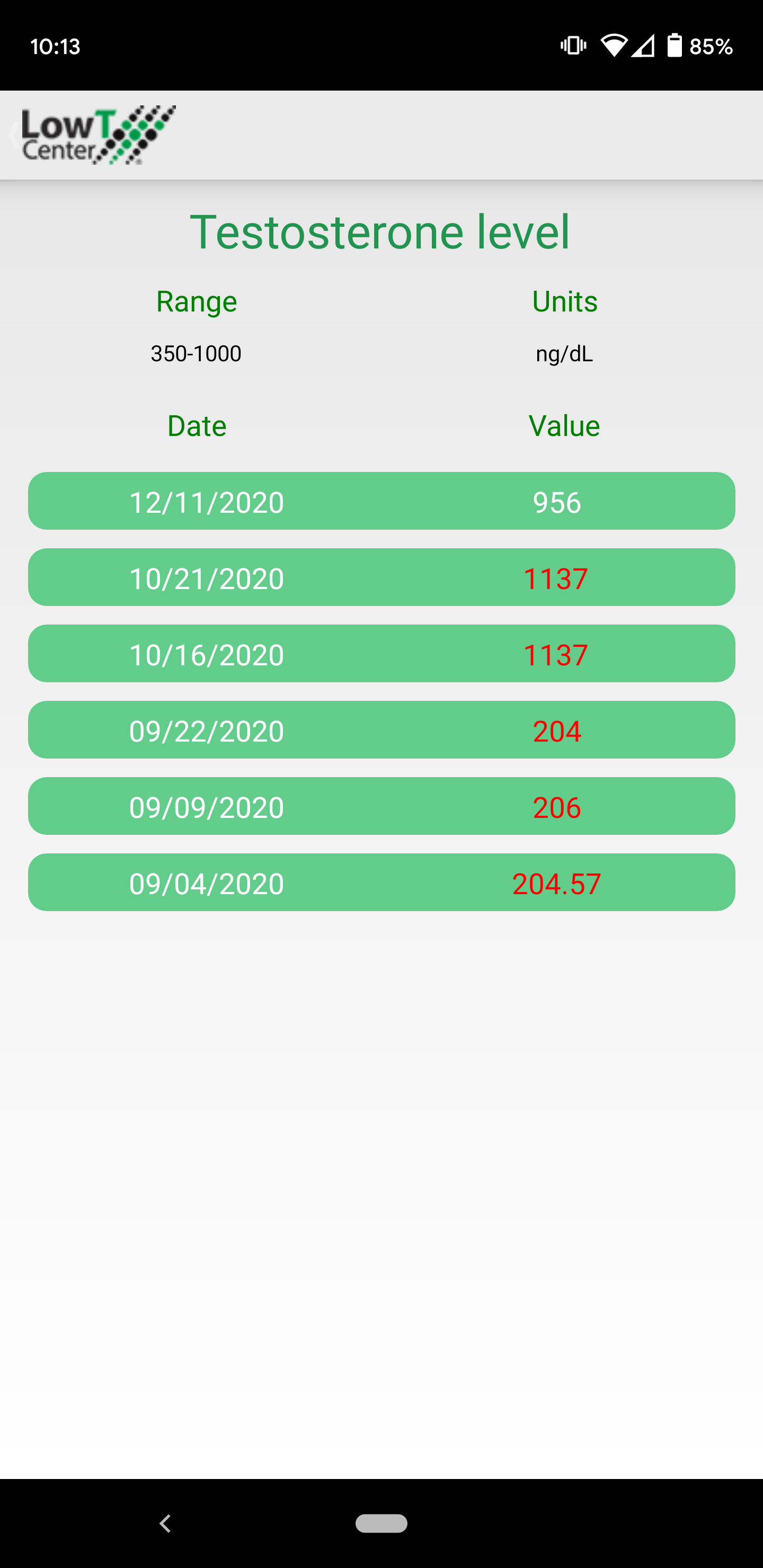The image size is (763, 1568).
Task: Click the Date column header
Action: (196, 425)
